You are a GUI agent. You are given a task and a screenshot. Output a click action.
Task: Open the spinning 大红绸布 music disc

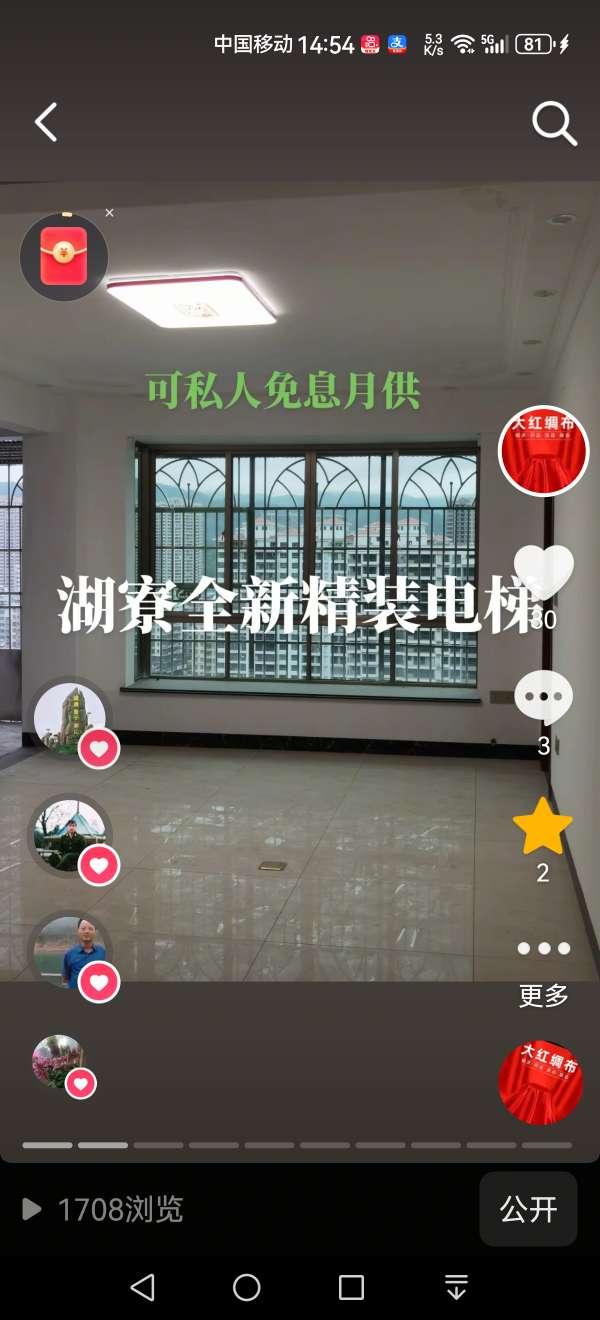coord(540,1083)
